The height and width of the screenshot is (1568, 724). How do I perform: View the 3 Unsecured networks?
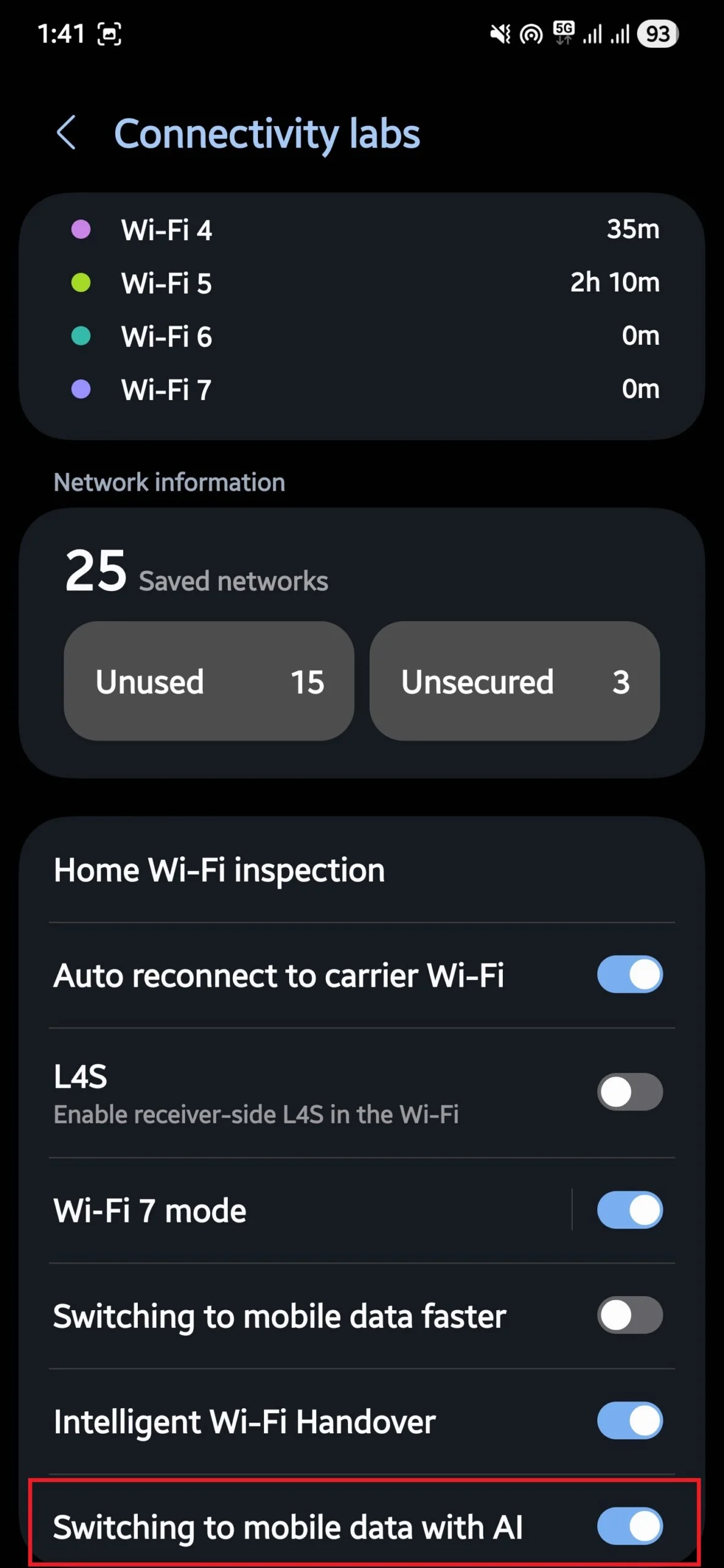pyautogui.click(x=515, y=682)
